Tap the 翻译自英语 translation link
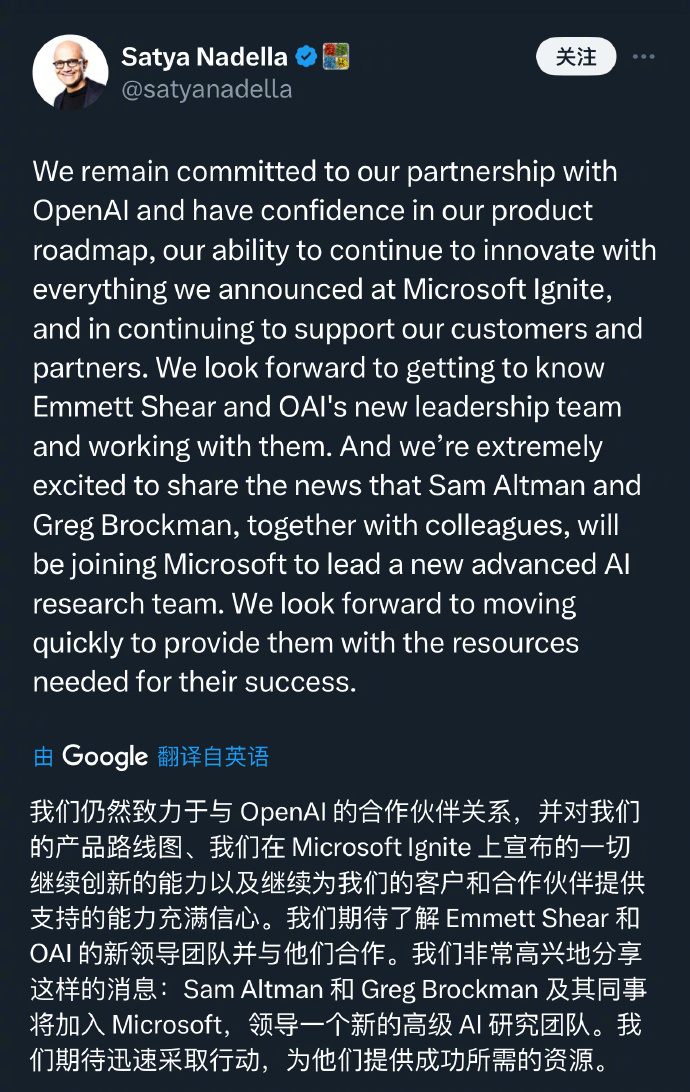This screenshot has width=690, height=1092. [x=213, y=756]
